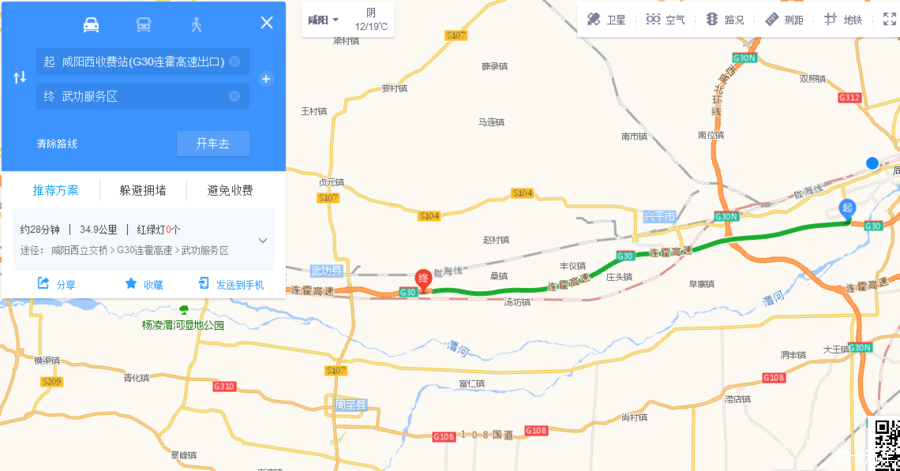Select the 推荐方案 tab
Image resolution: width=900 pixels, height=471 pixels.
(56, 191)
